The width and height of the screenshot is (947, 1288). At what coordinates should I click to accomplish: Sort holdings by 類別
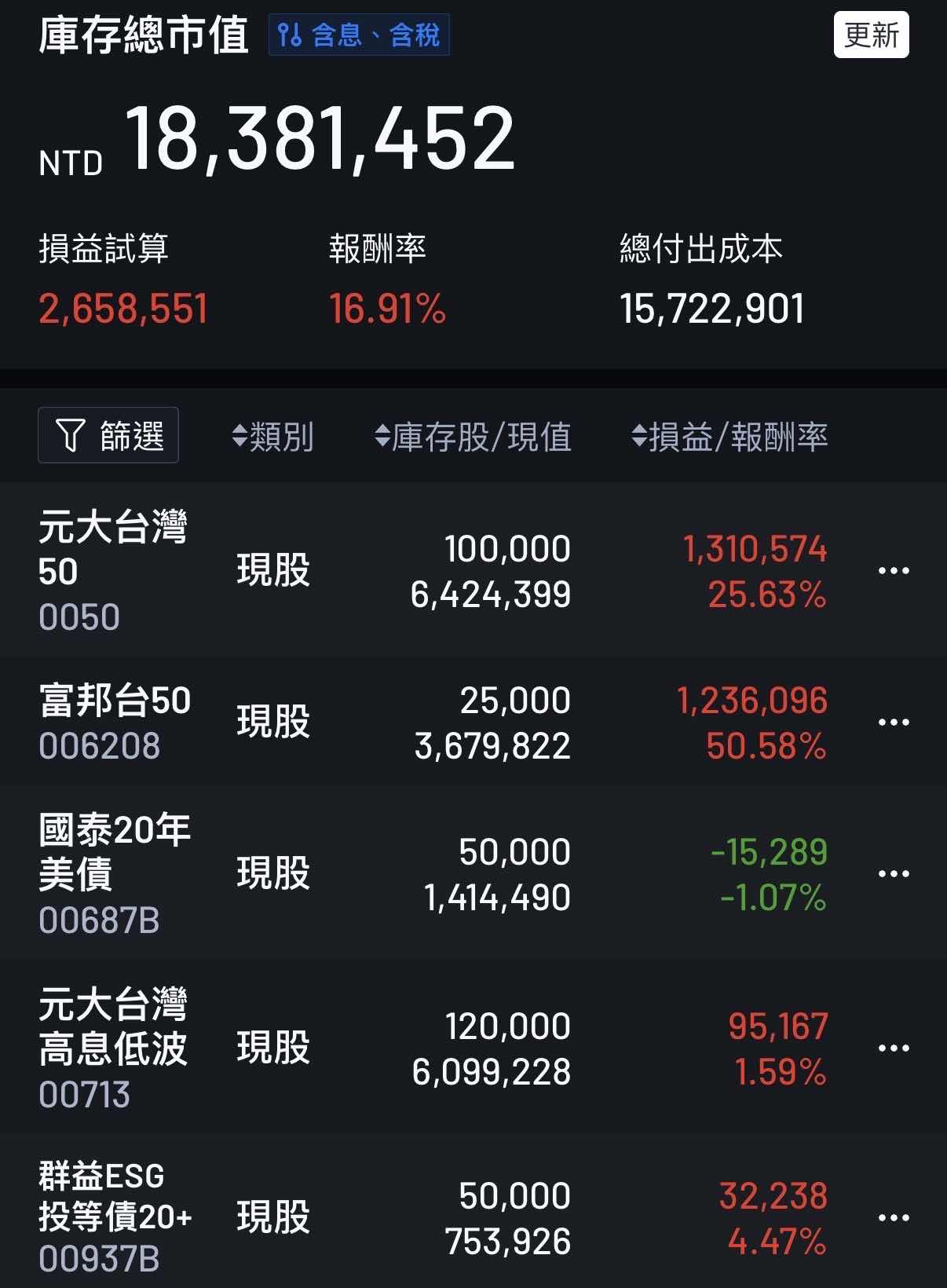point(273,437)
